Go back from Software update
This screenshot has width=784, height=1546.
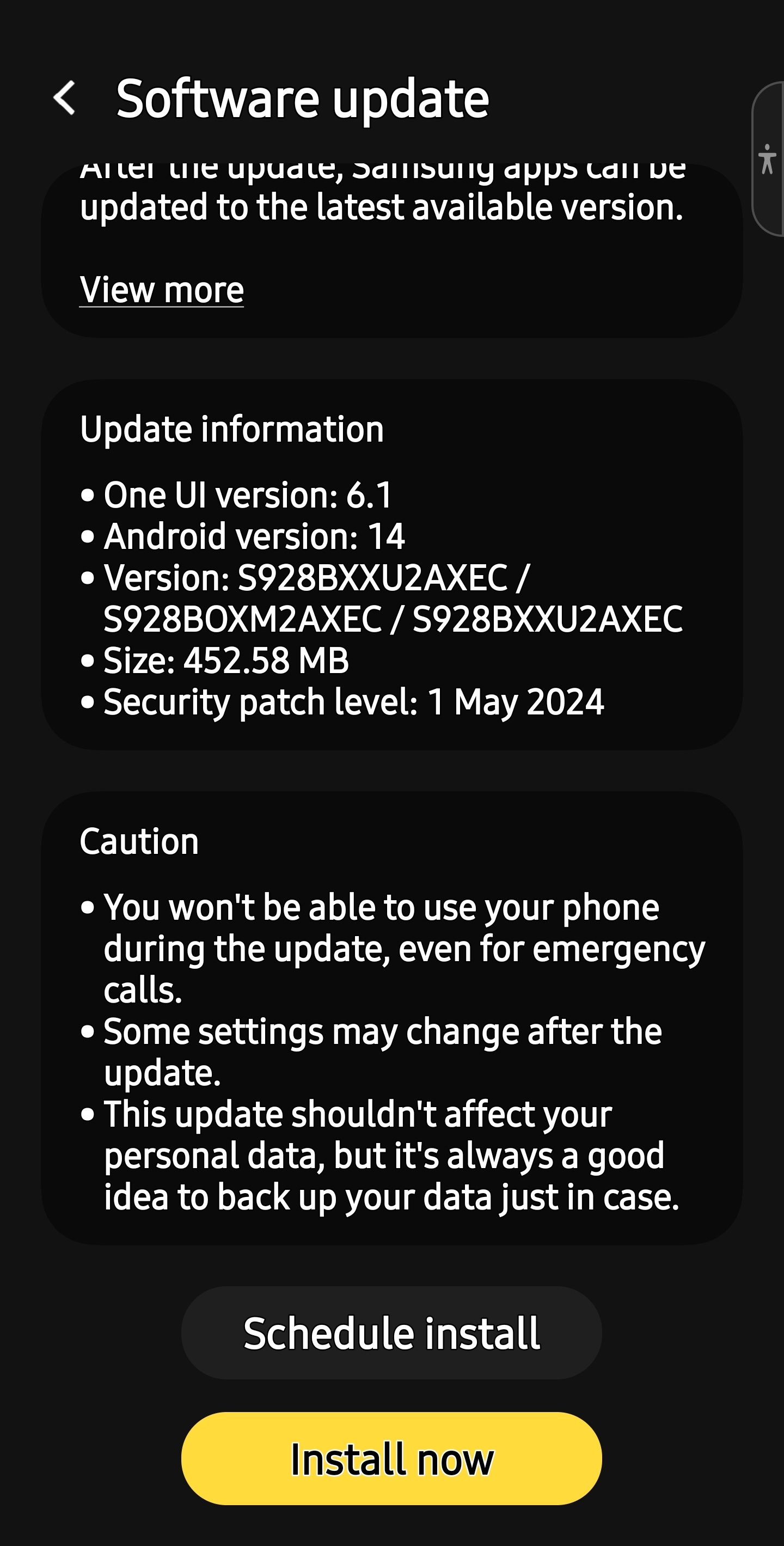click(65, 98)
